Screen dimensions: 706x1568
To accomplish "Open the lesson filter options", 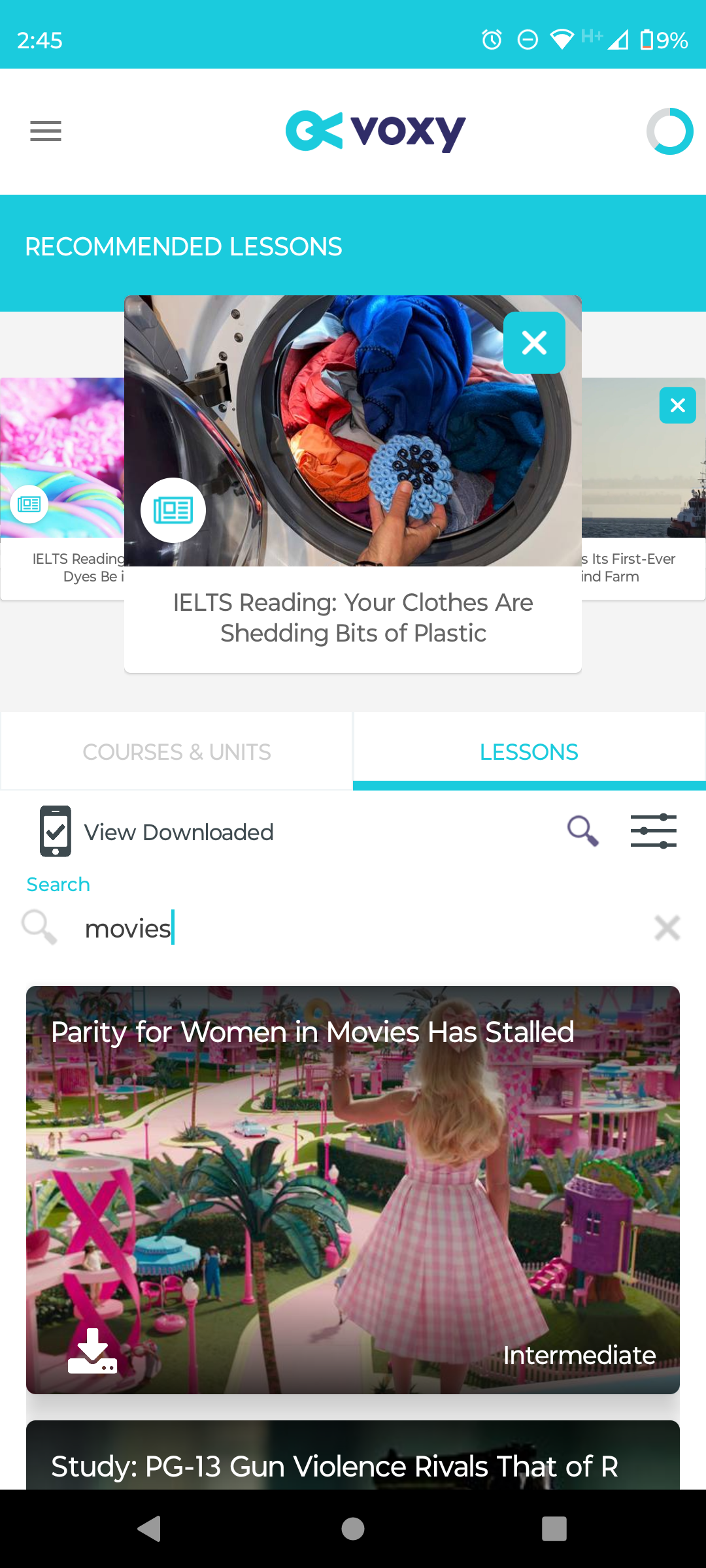I will pos(653,831).
